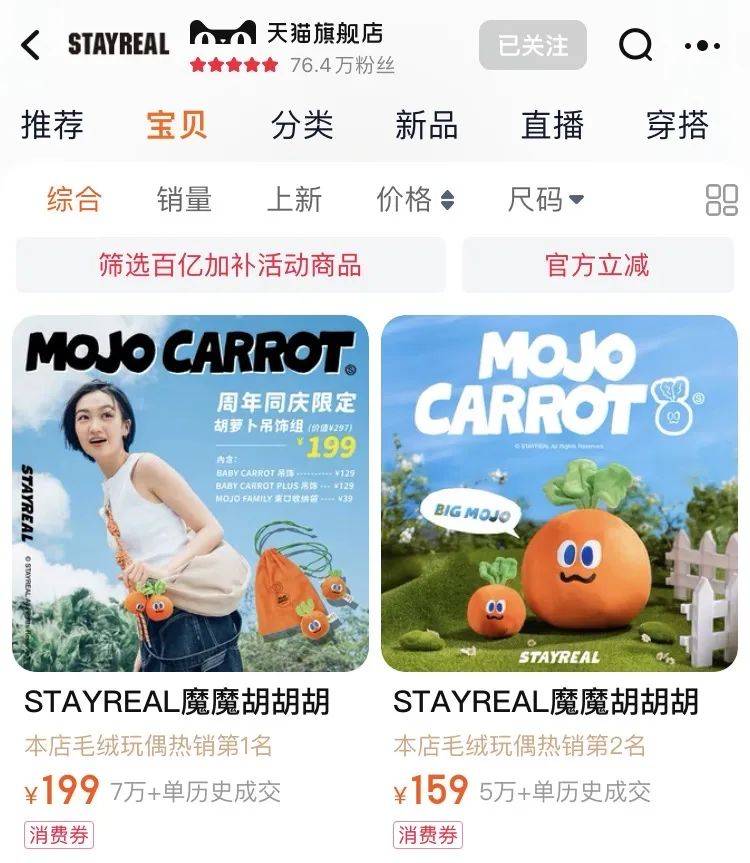The height and width of the screenshot is (863, 750).
Task: Sort products by 上新
Action: 294,199
